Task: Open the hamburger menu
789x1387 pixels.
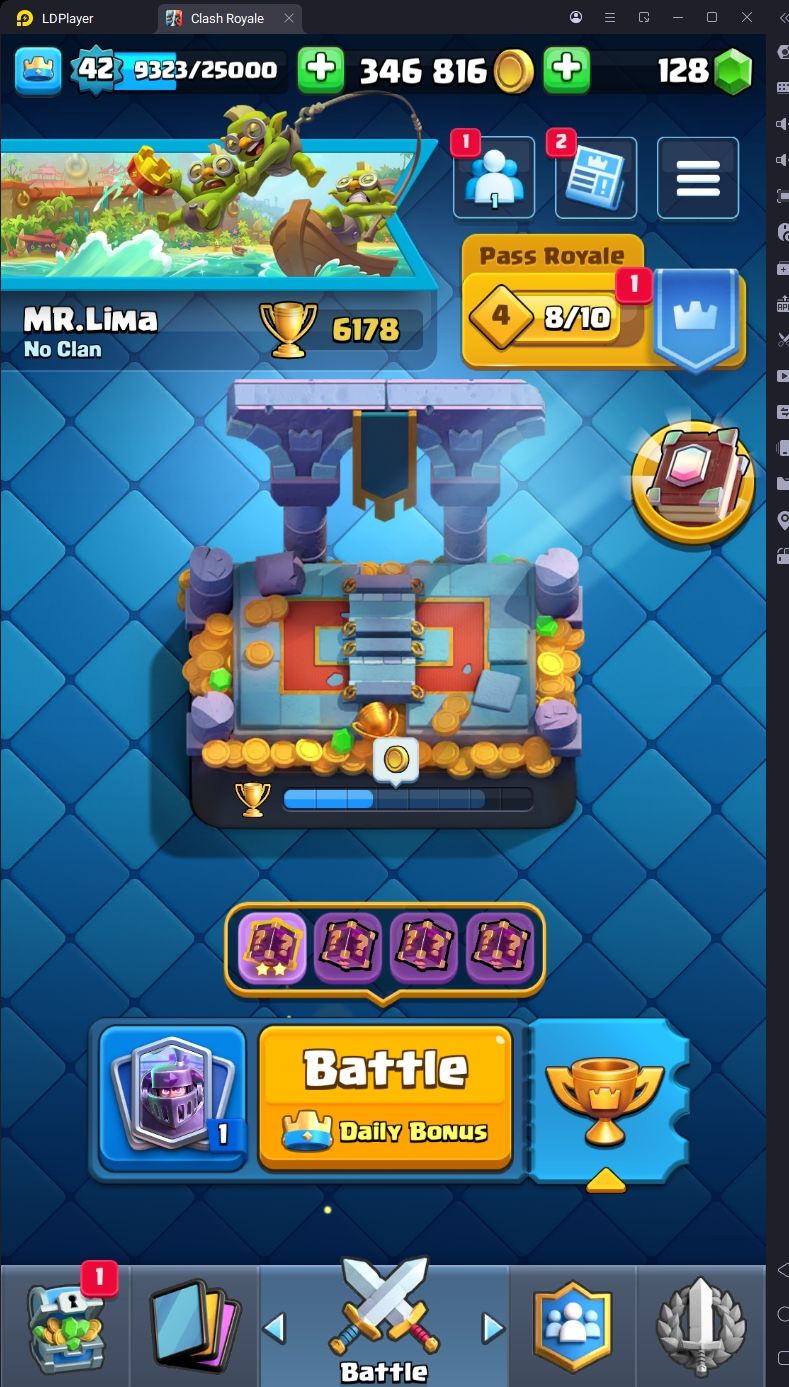Action: [697, 178]
